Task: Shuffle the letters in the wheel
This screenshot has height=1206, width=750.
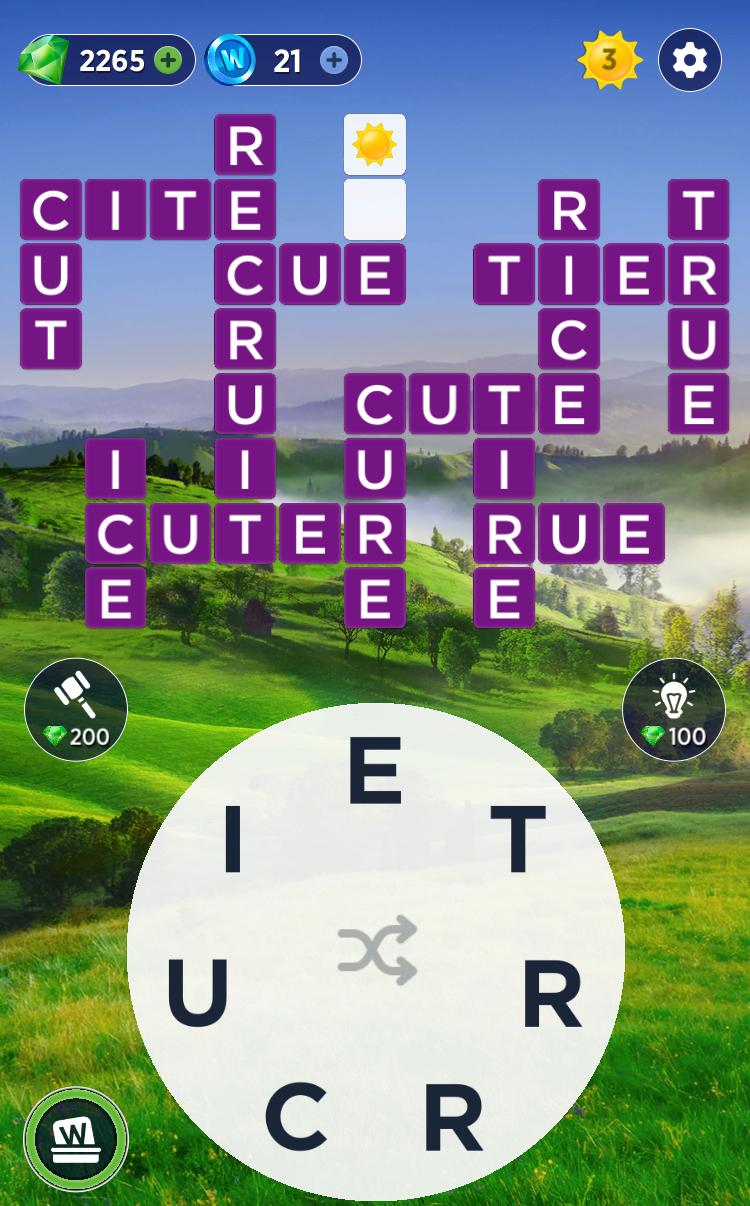Action: 377,950
